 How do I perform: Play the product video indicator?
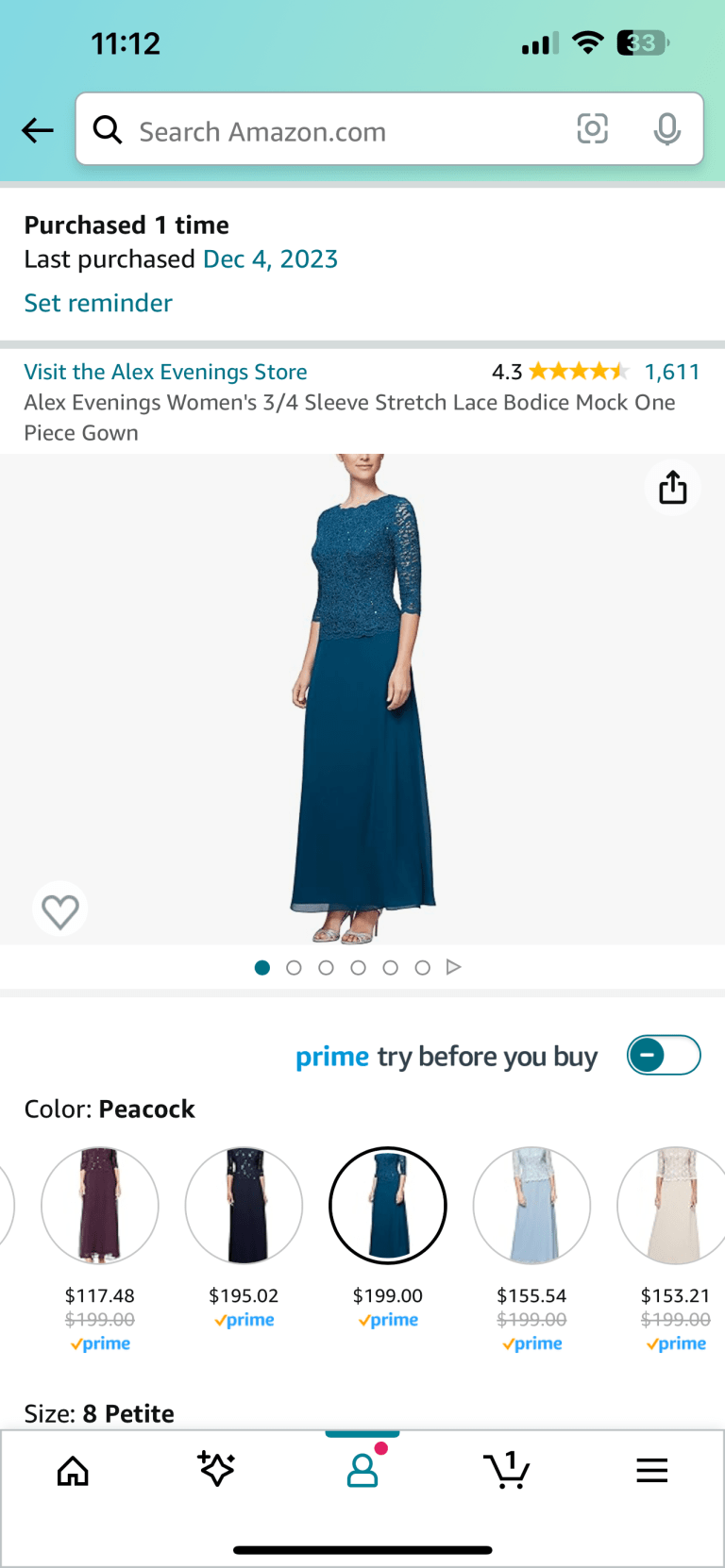[454, 967]
